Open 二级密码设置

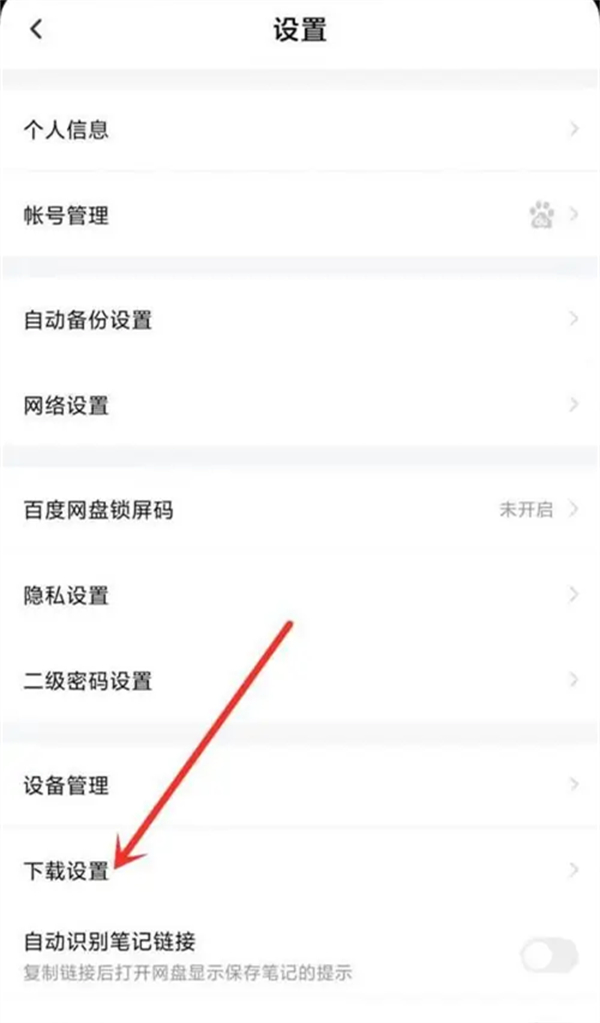click(300, 681)
